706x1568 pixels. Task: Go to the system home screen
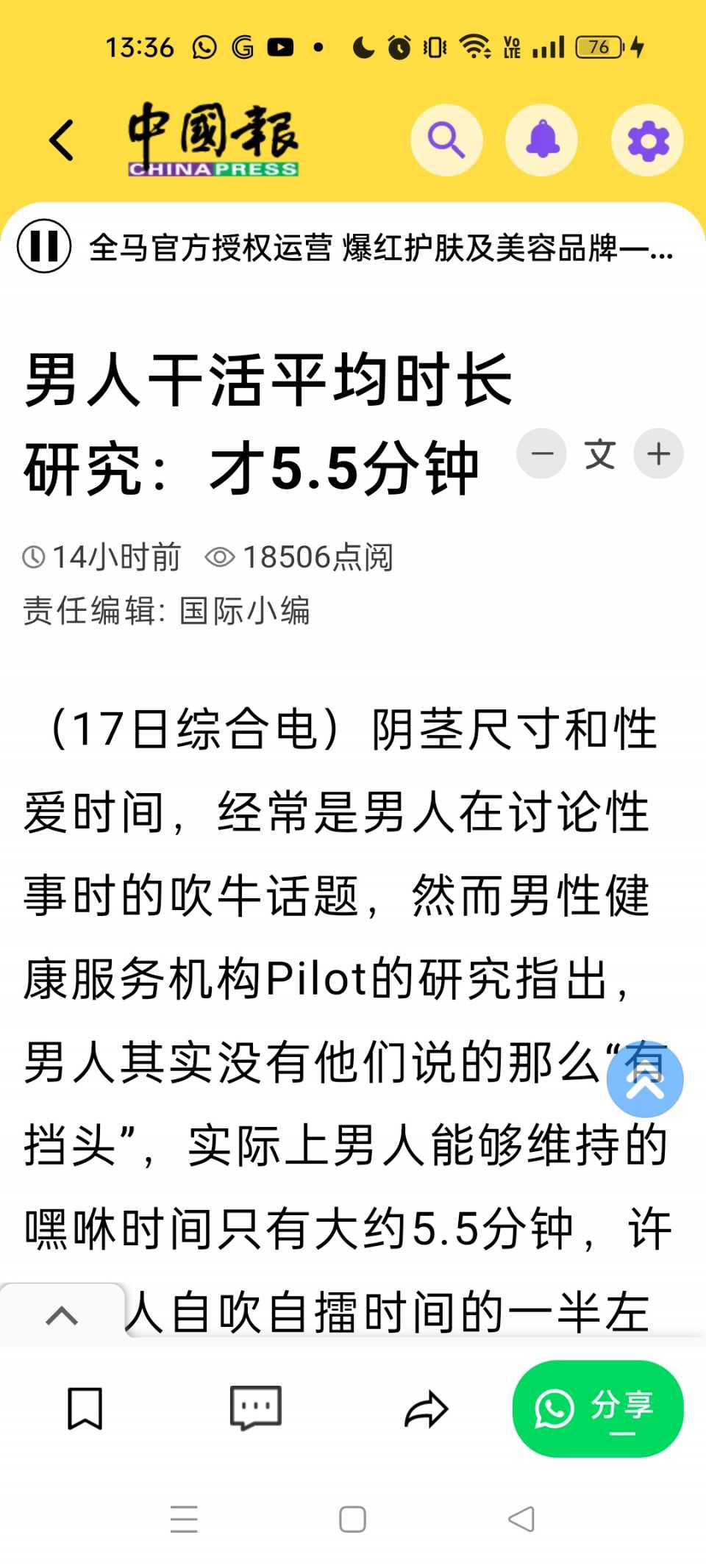pos(352,1519)
